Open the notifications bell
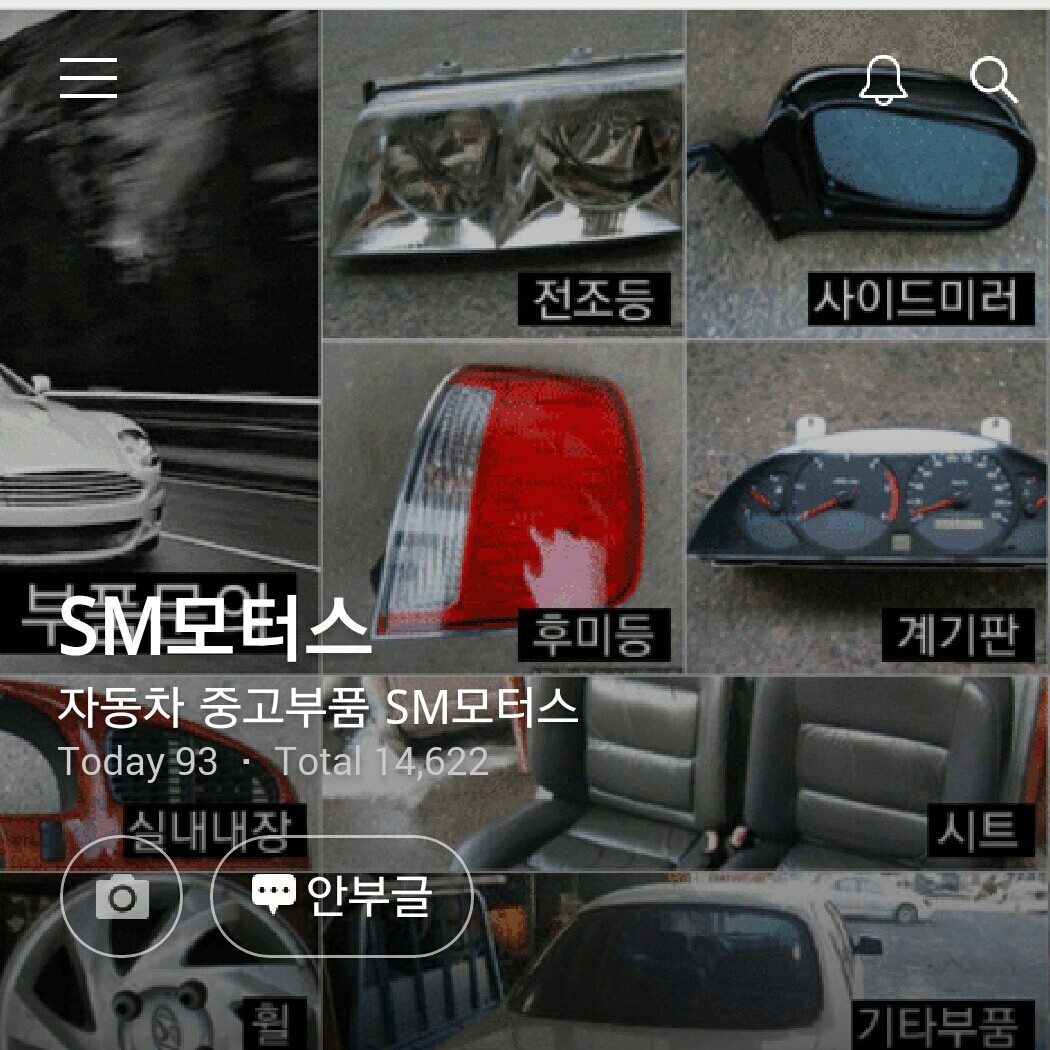The width and height of the screenshot is (1050, 1050). (884, 80)
